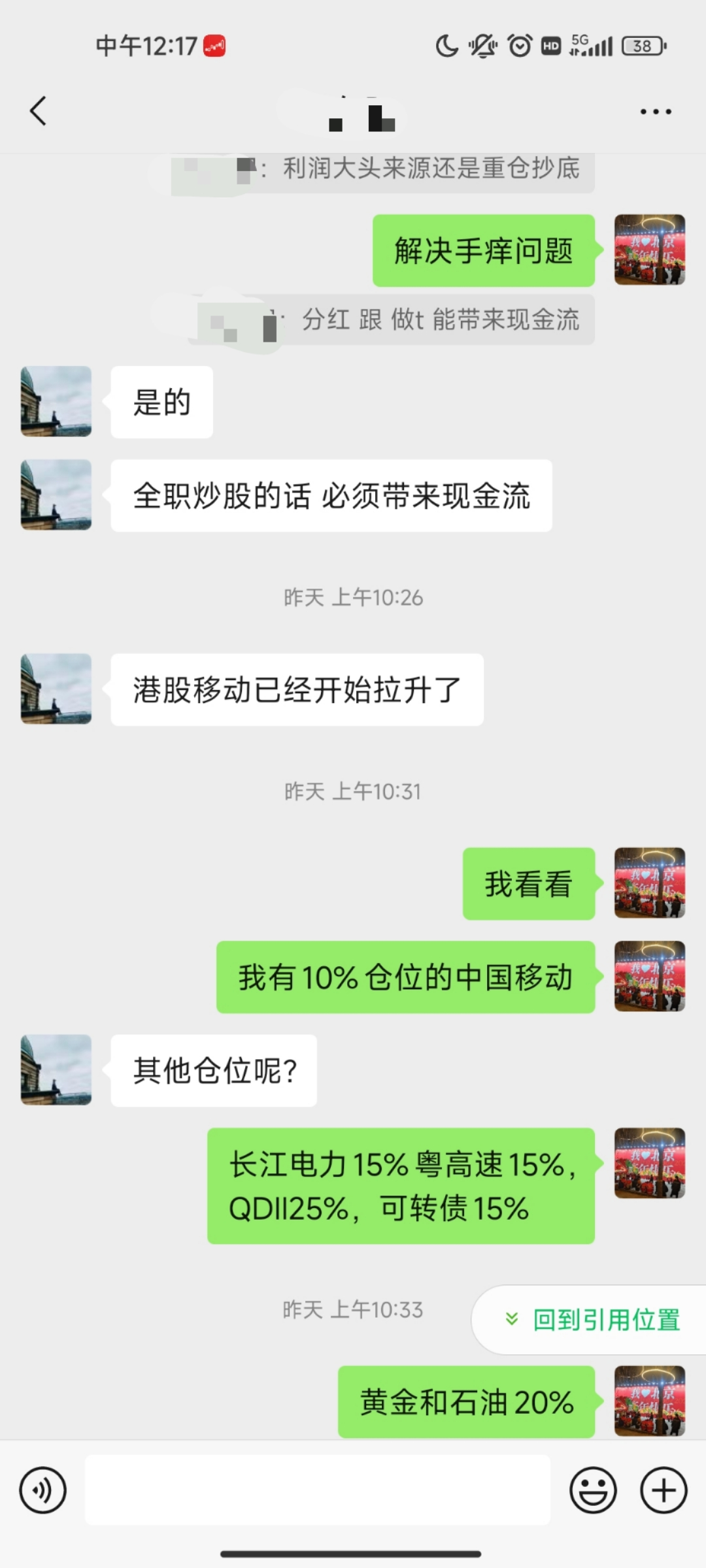Open sender avatar beside 港股移动已经开始拉升了
Image resolution: width=706 pixels, height=1568 pixels.
[56, 689]
